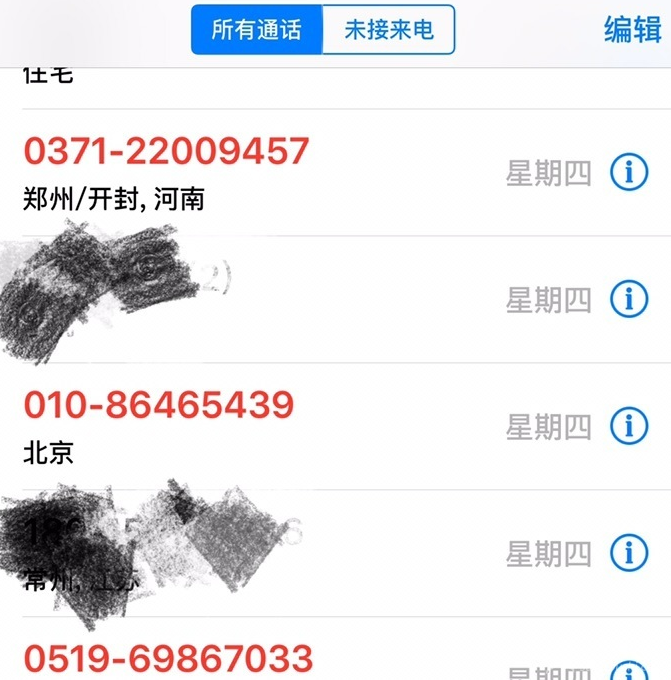671x680 pixels.
Task: Switch to the 所有通话 tab
Action: coord(256,29)
